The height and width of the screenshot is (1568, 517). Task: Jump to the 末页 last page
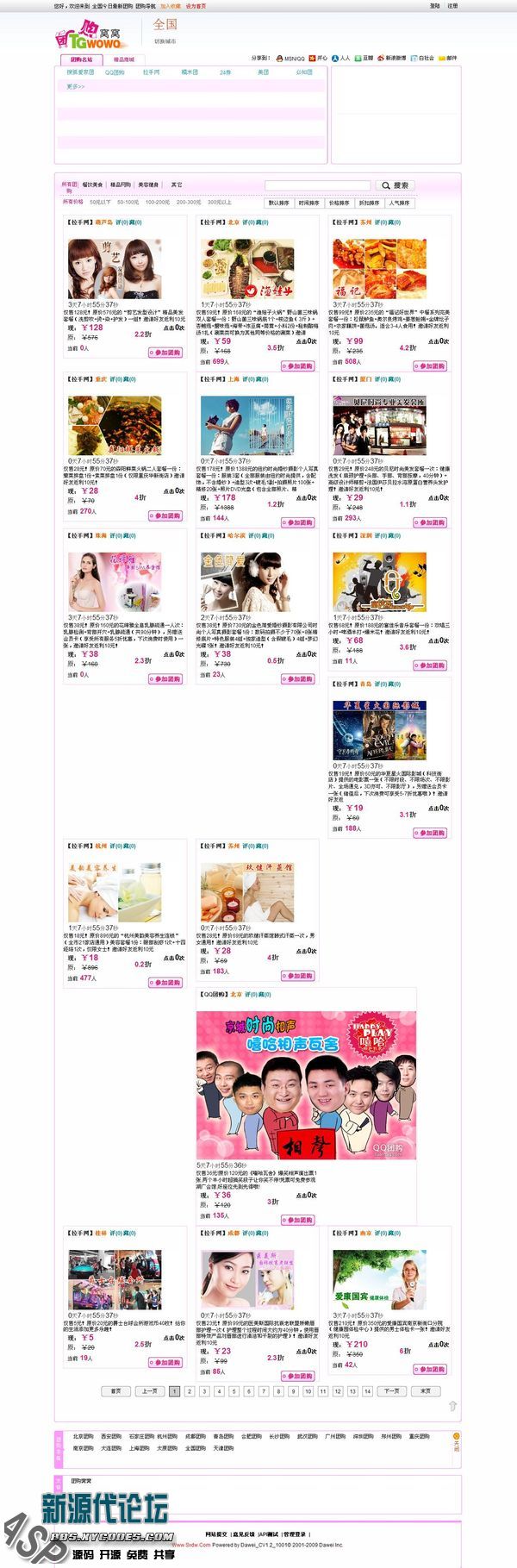tap(426, 1391)
